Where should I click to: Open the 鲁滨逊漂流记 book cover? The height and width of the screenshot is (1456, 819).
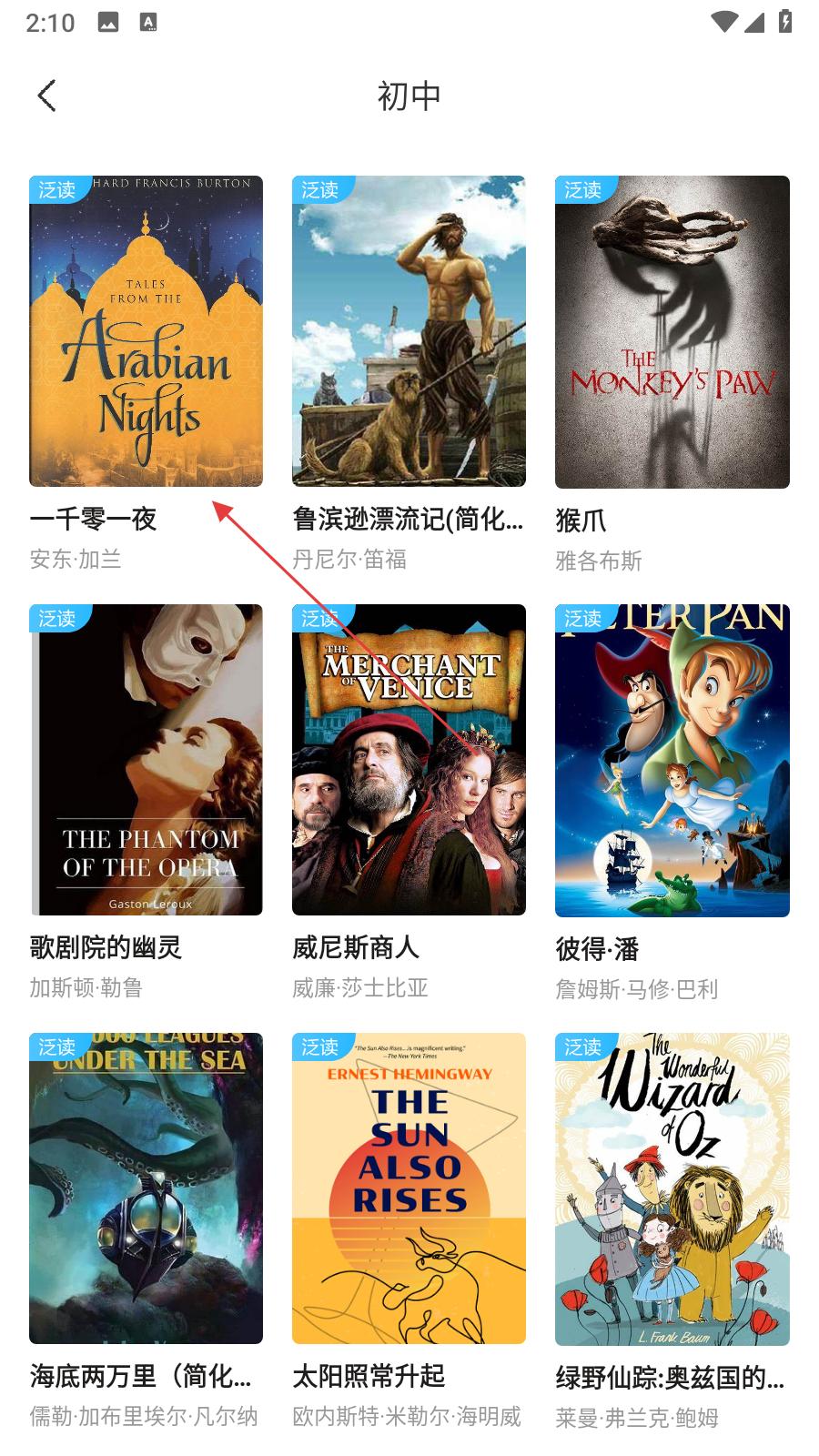(x=409, y=332)
